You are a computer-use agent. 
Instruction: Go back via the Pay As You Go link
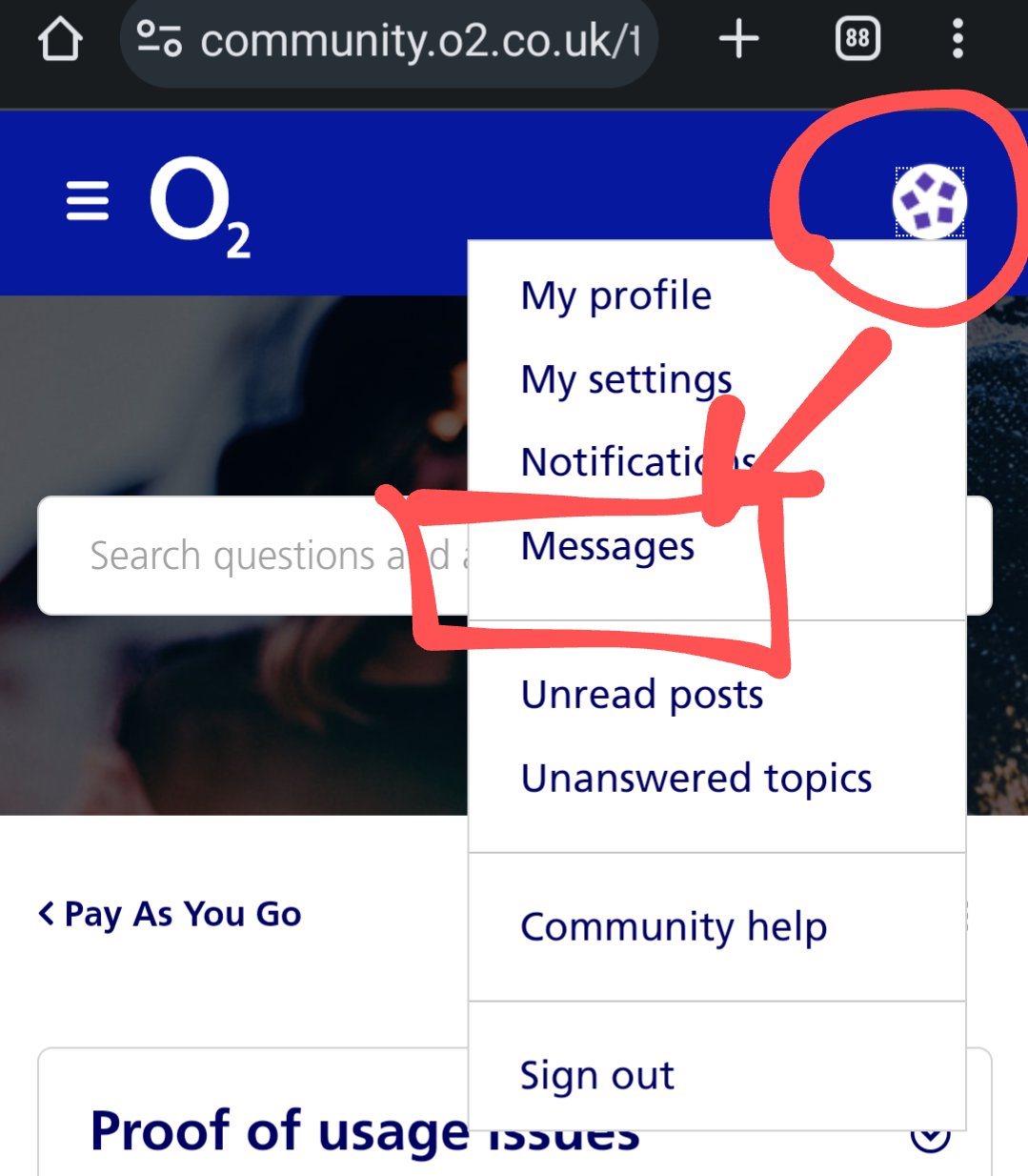tap(169, 914)
